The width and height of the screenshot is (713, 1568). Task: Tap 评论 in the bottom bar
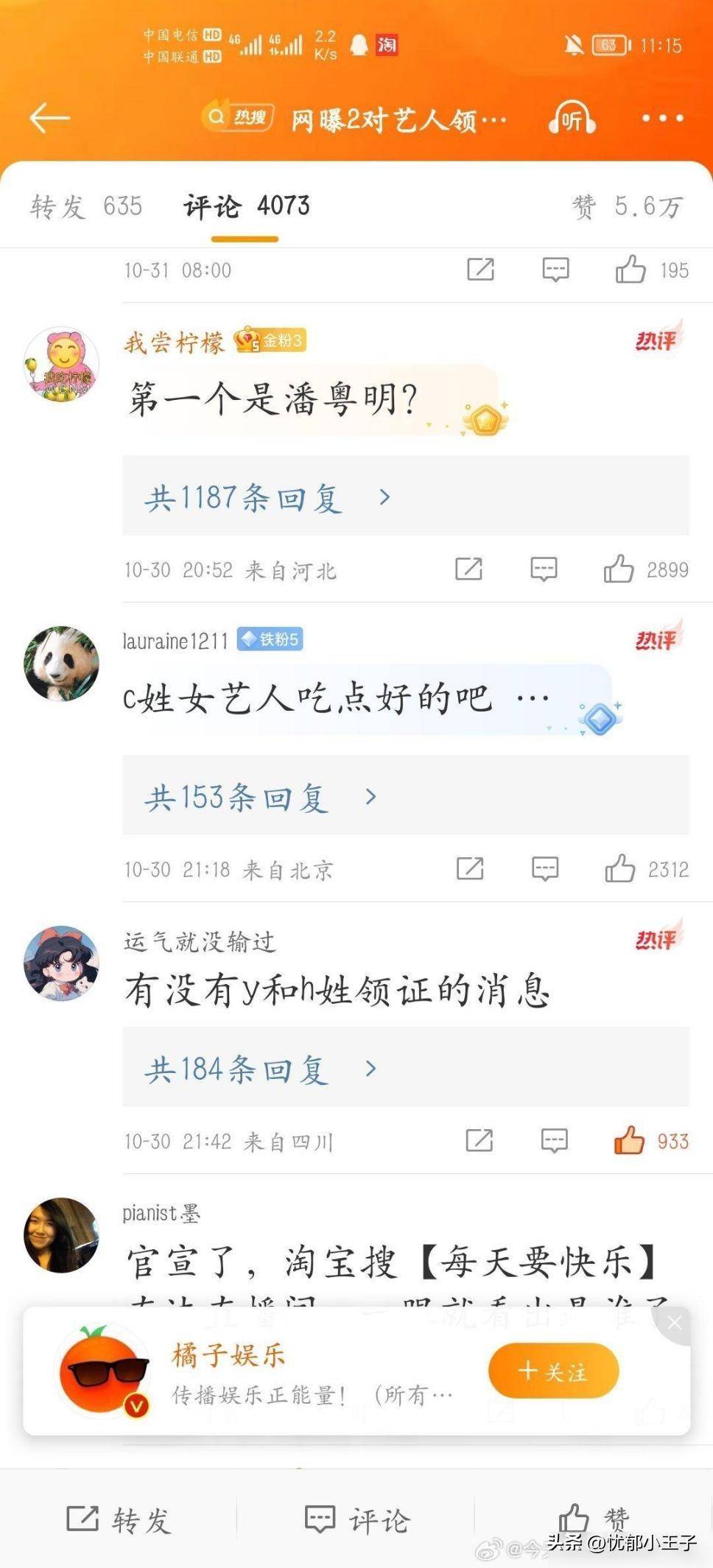357,1519
